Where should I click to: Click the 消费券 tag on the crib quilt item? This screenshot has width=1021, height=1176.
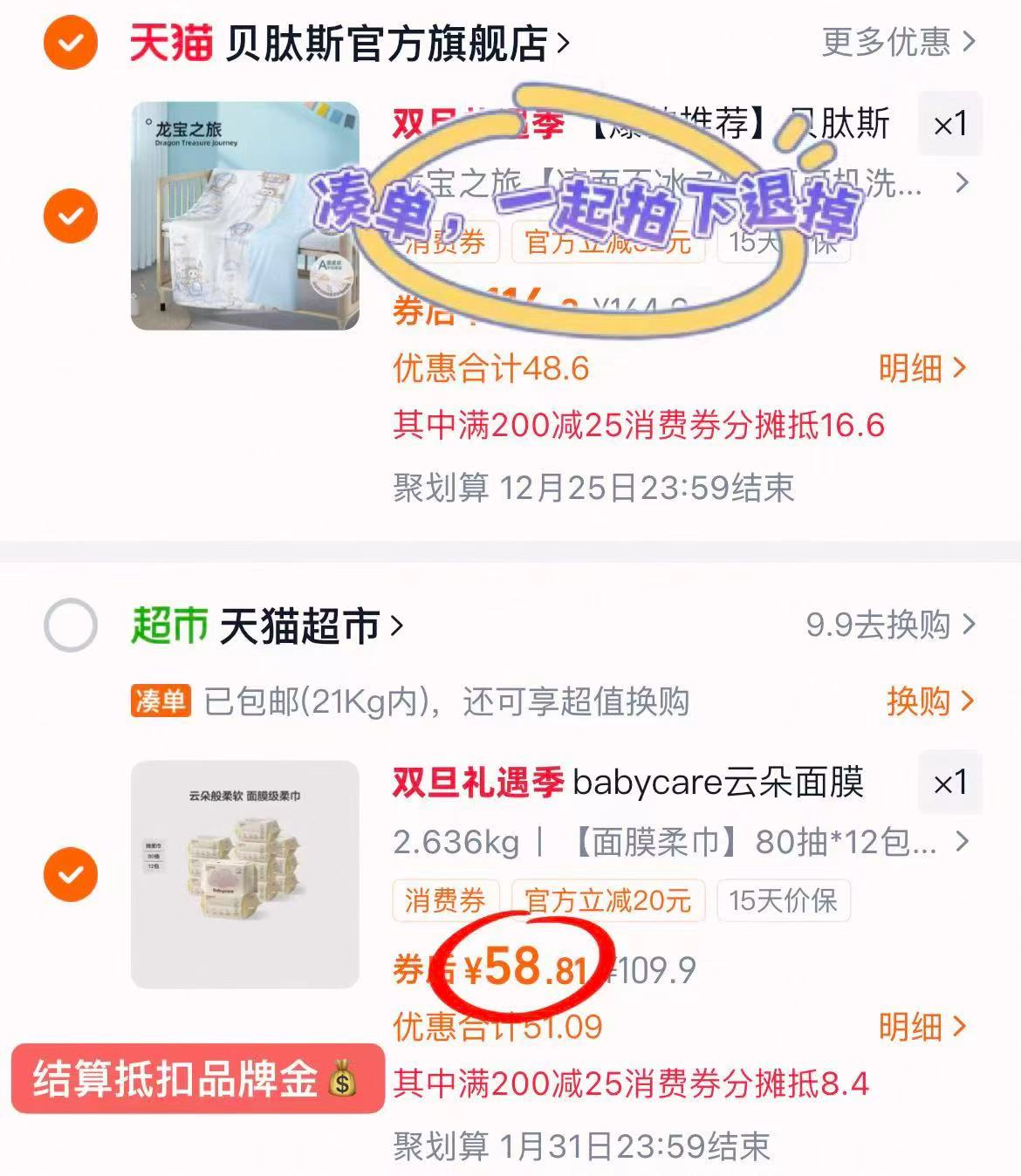point(445,244)
